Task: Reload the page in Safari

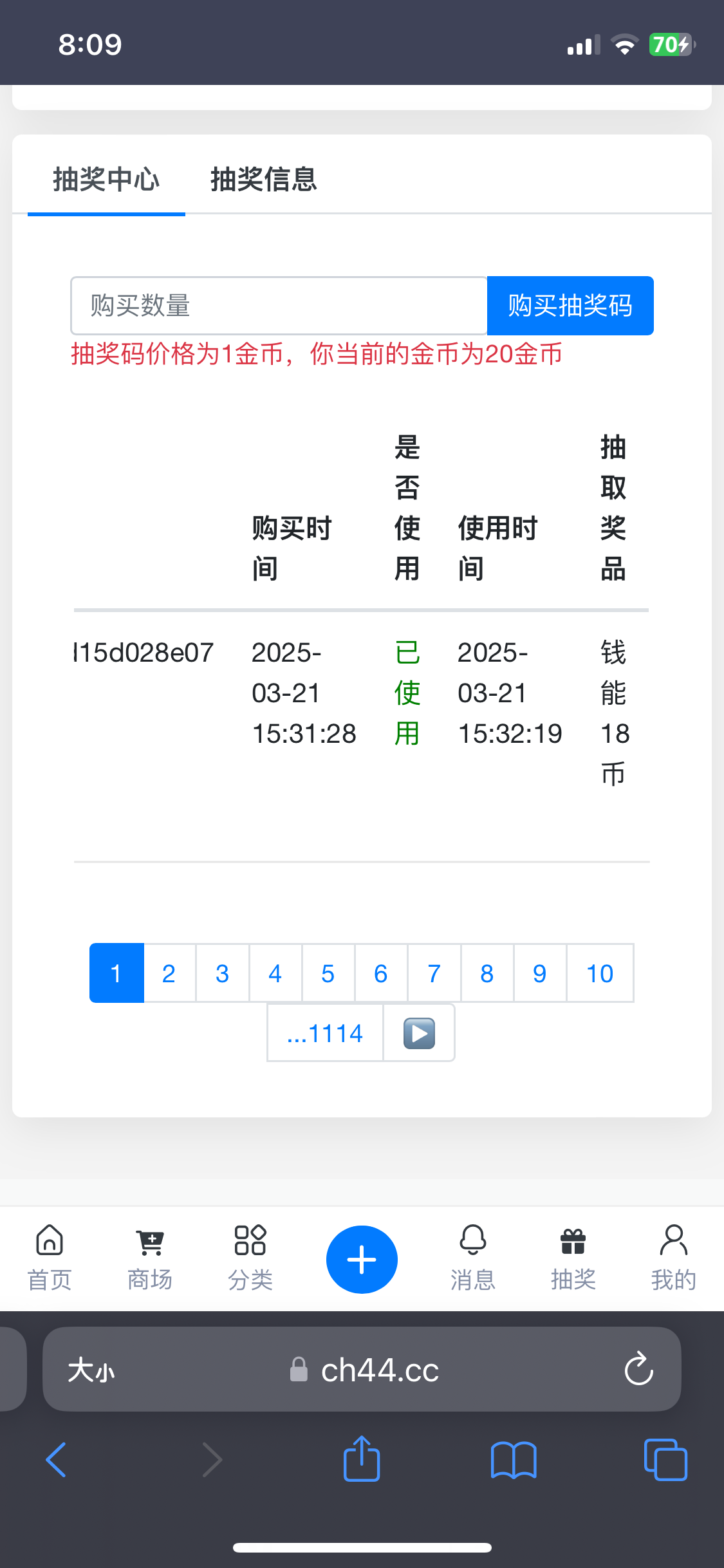Action: (x=638, y=1369)
